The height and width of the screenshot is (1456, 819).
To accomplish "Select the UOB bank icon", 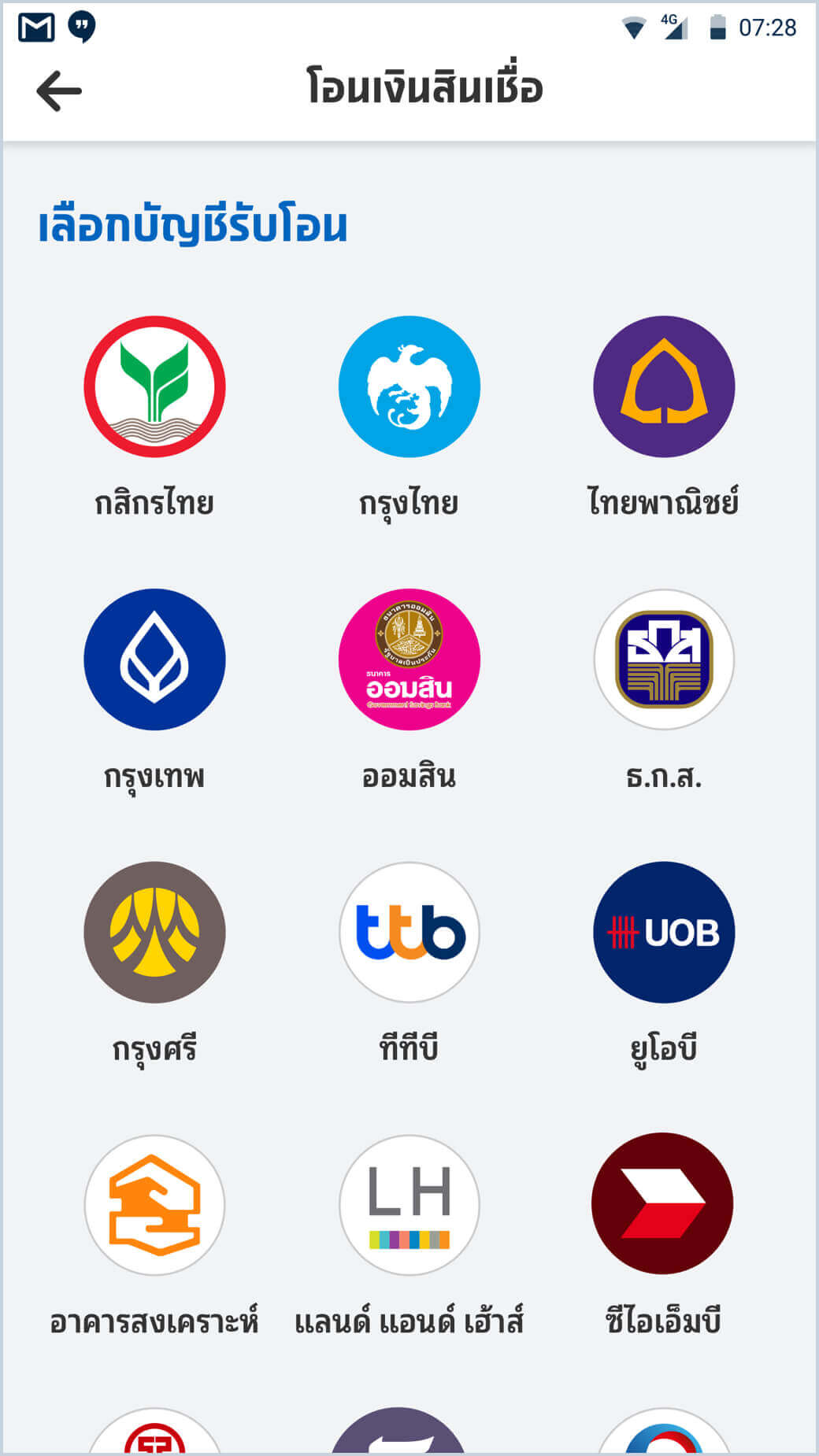I will click(664, 932).
